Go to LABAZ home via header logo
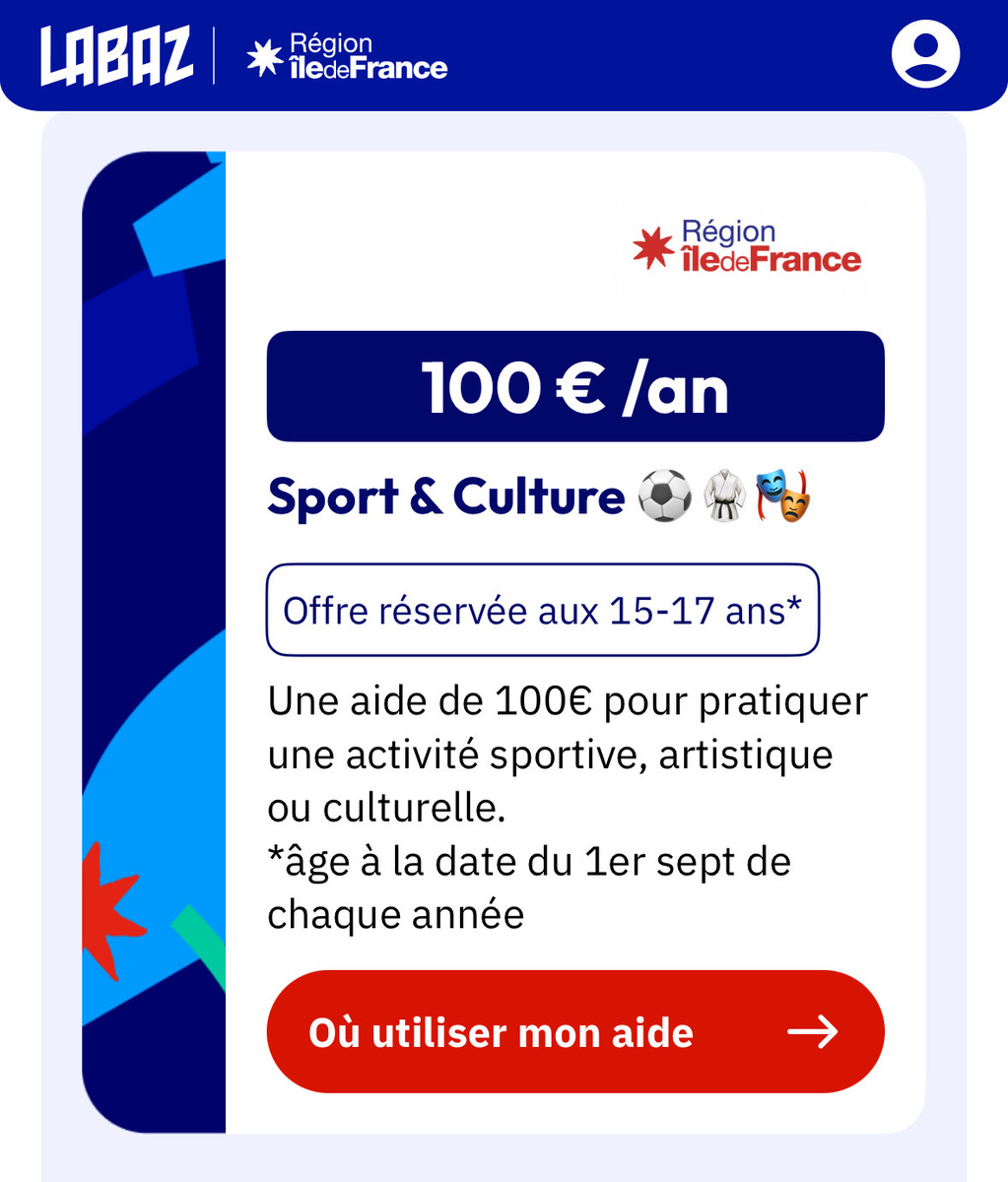 (116, 55)
